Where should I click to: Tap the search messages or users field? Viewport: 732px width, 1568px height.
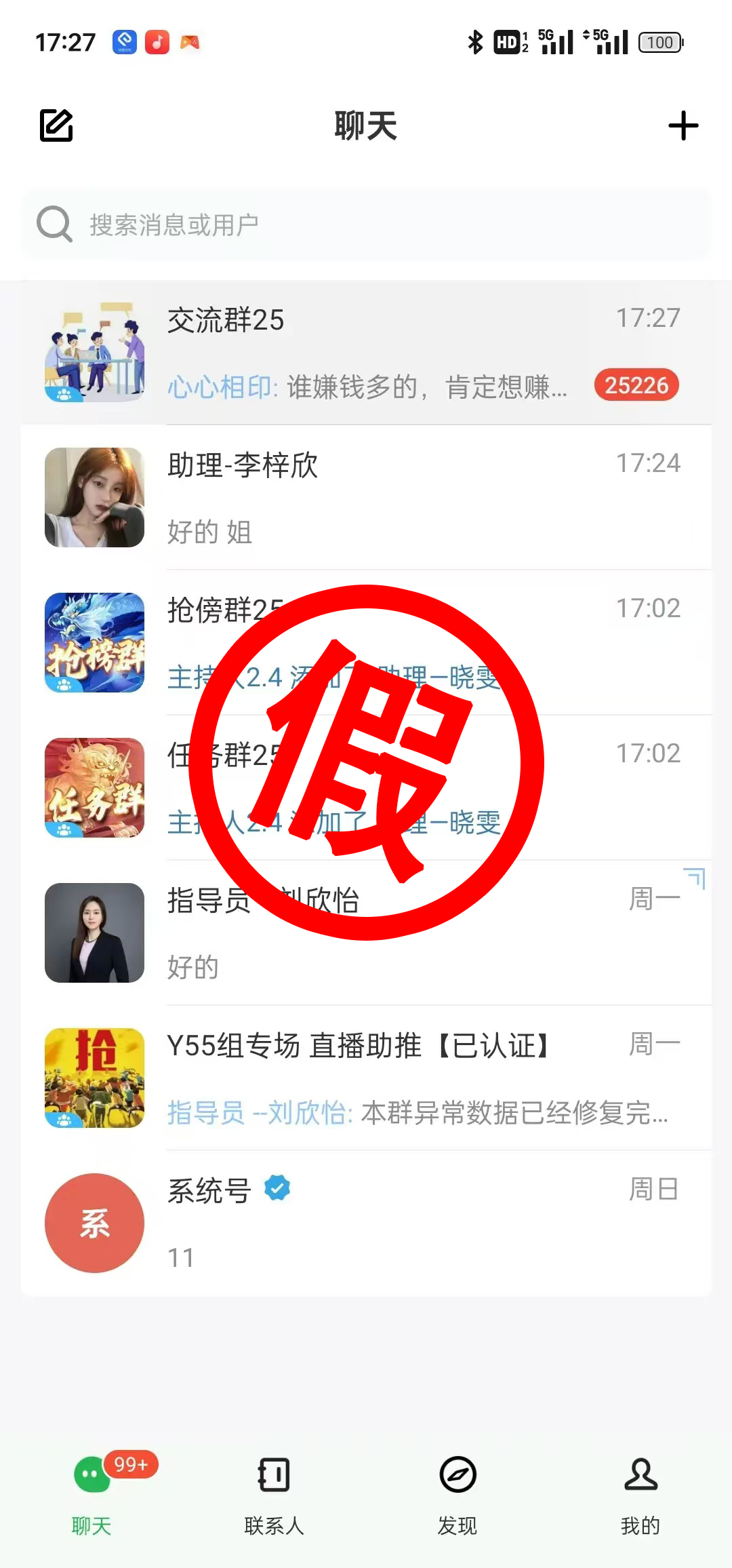tap(366, 224)
